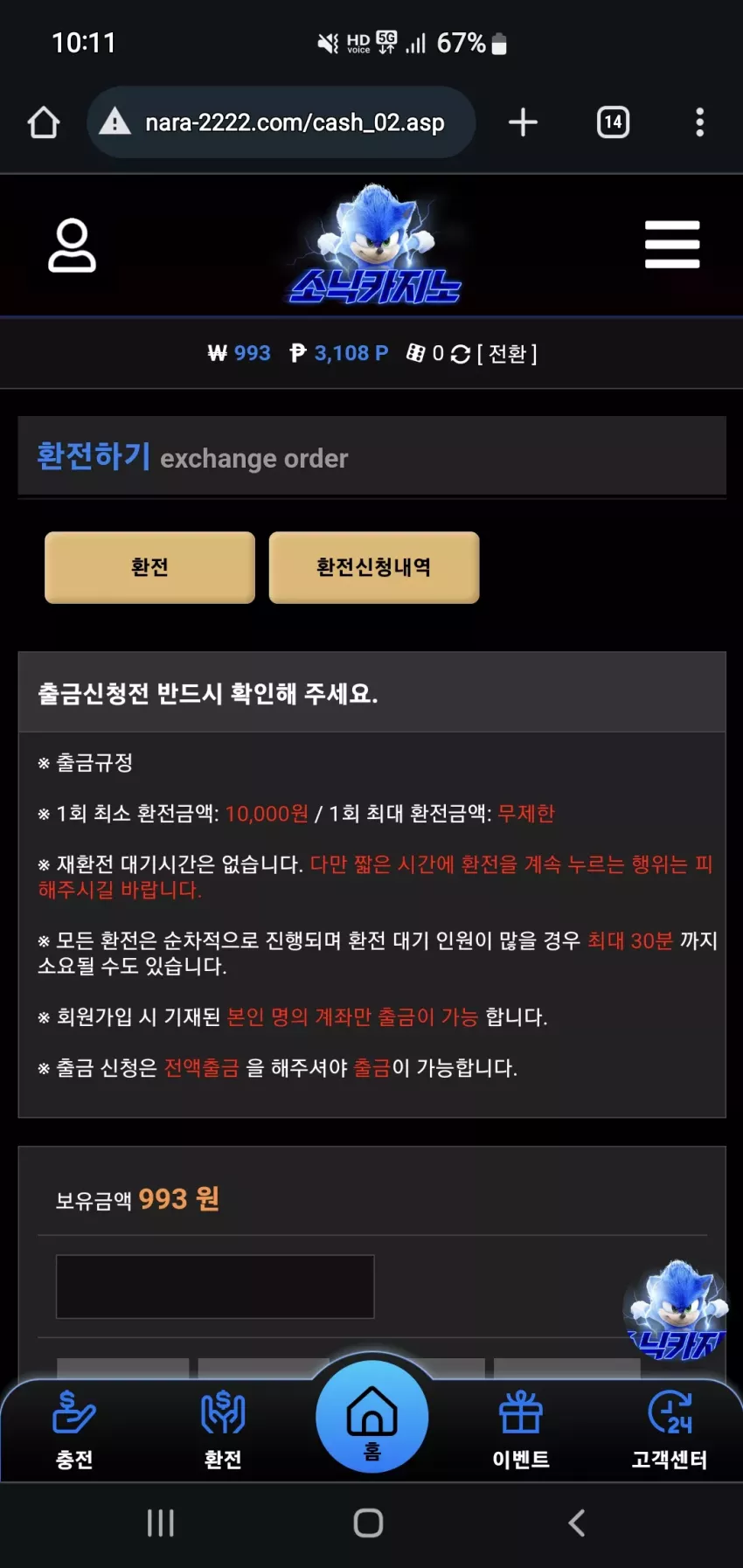Open a new browser tab
Screen dimensions: 743x1568
[x=523, y=122]
